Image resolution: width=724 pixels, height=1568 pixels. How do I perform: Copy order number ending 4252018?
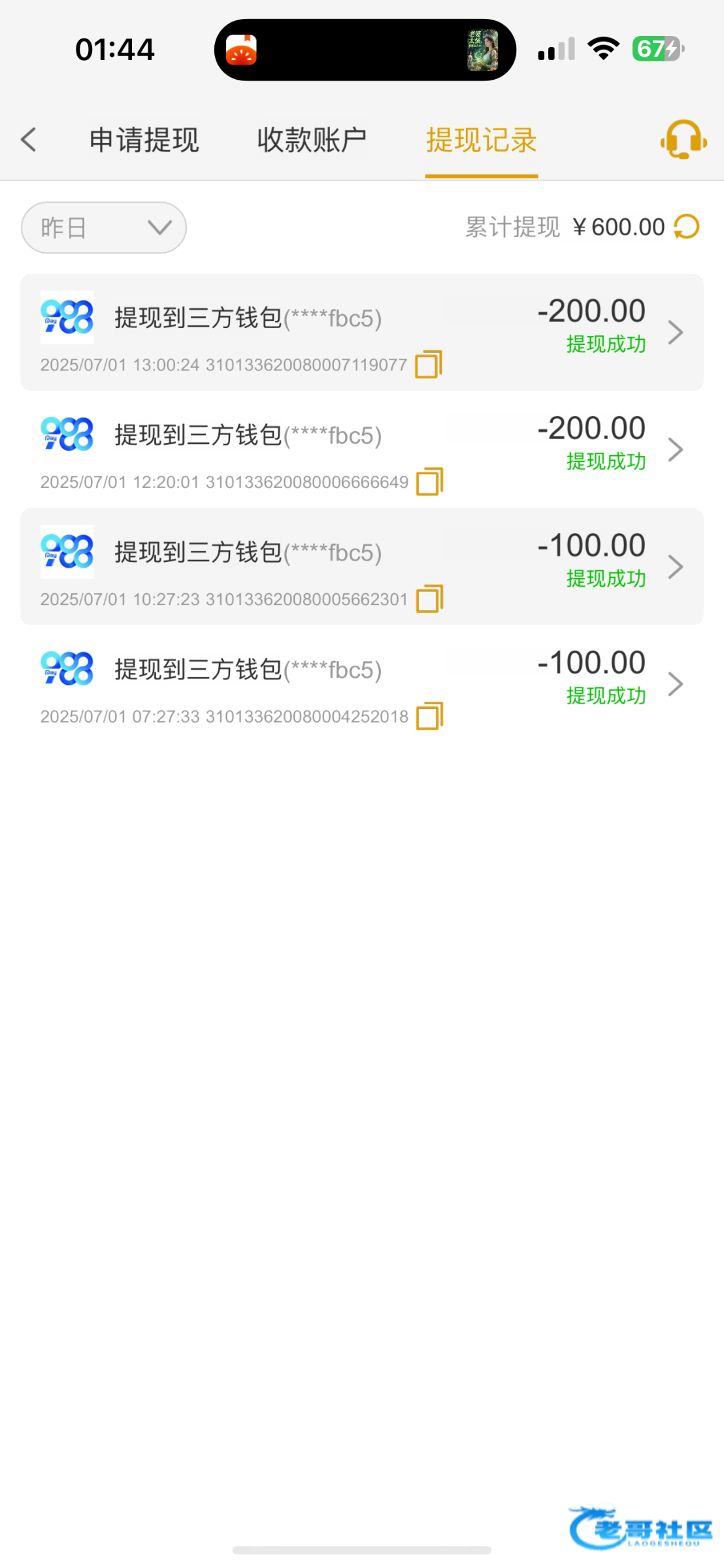point(429,716)
